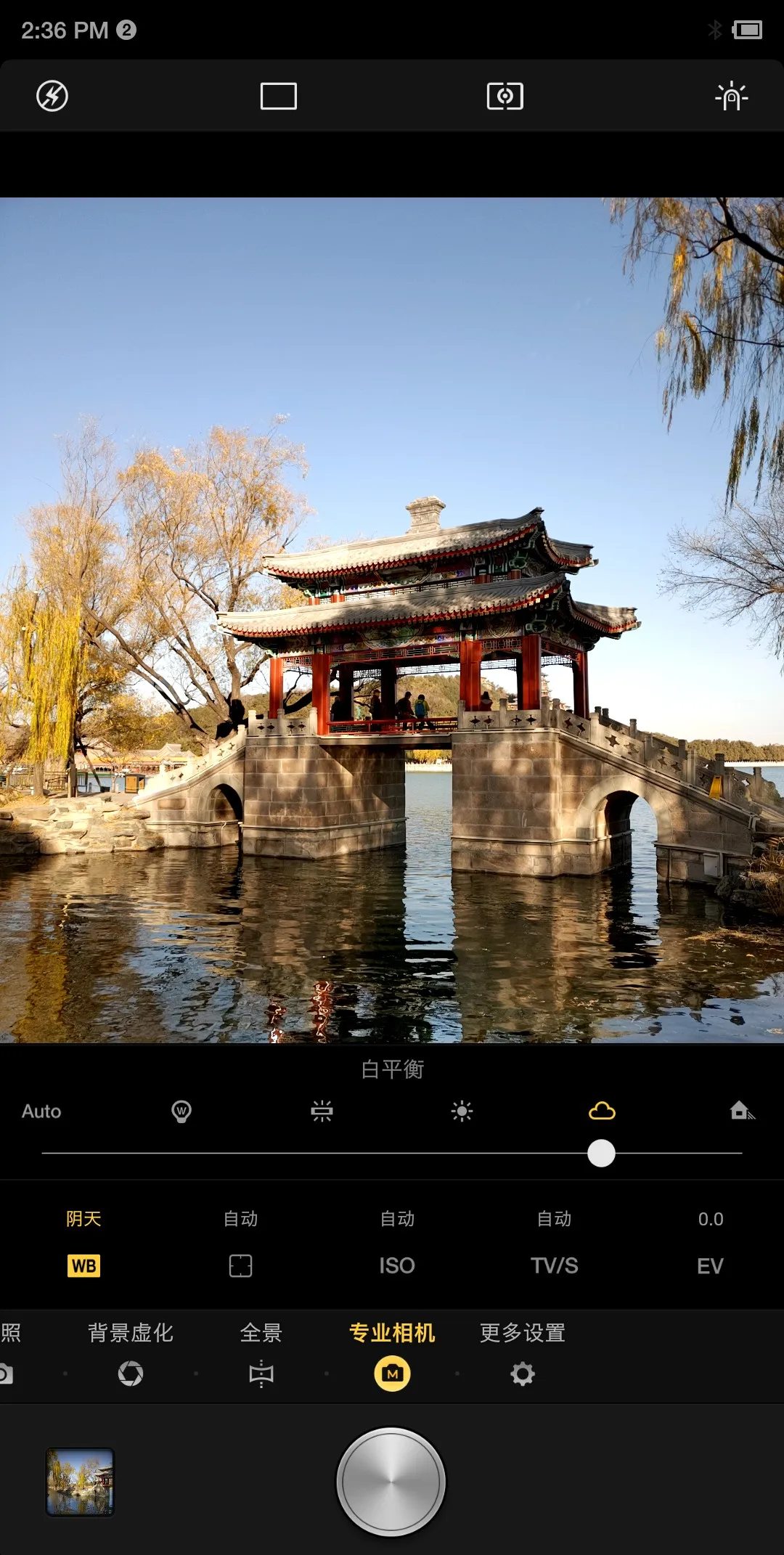The image size is (784, 1555).
Task: Open the ISO setting
Action: coord(397,1265)
